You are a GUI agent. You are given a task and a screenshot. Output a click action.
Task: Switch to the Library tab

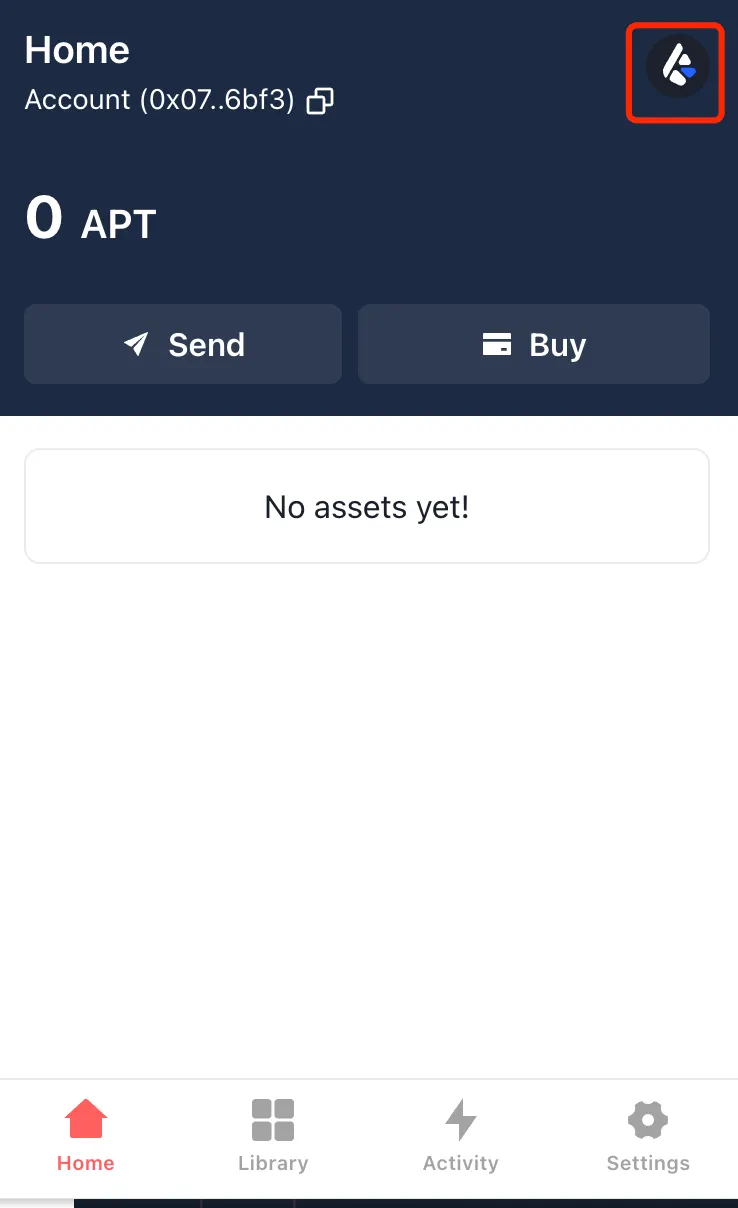tap(273, 1136)
